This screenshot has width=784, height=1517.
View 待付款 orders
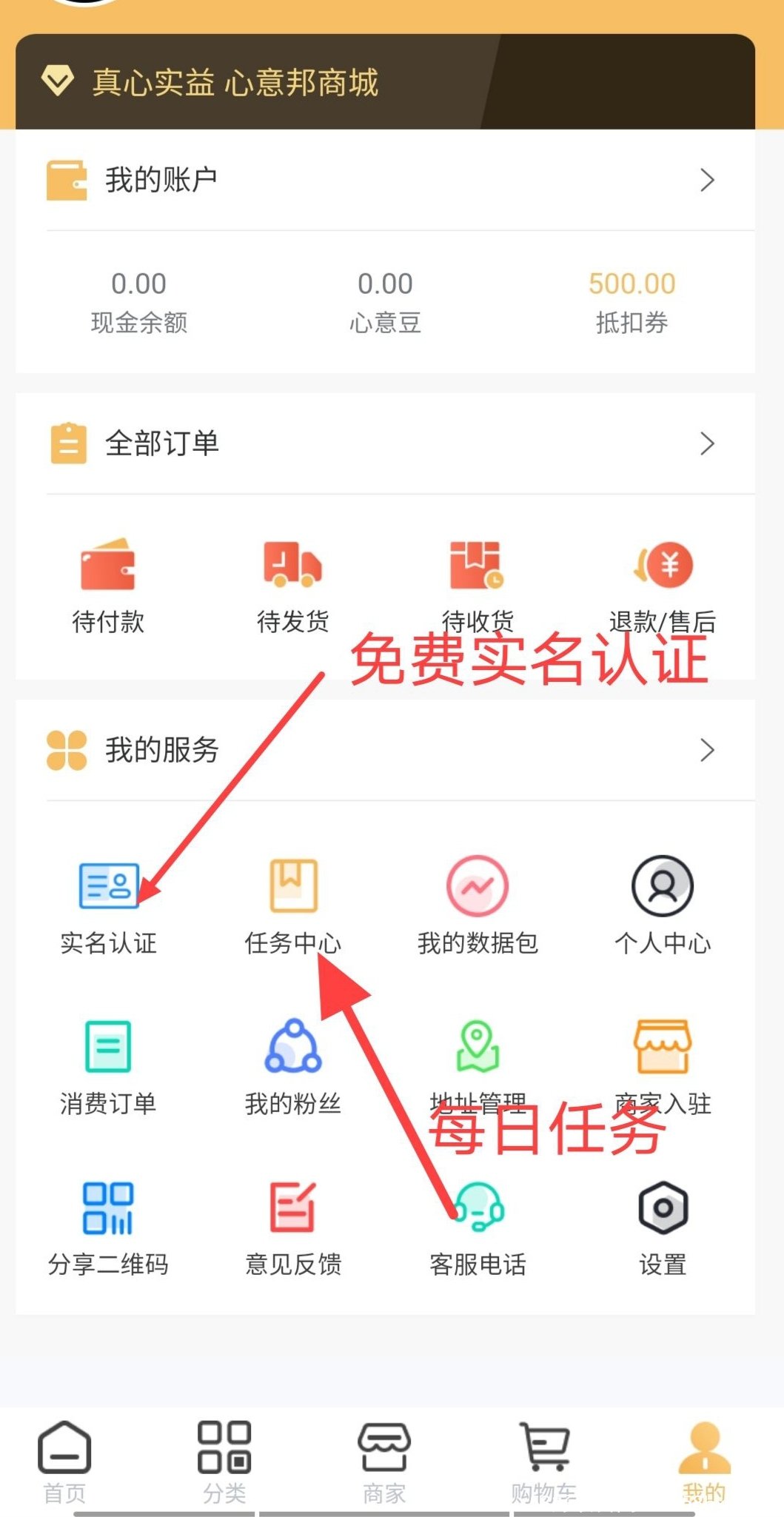click(x=108, y=585)
